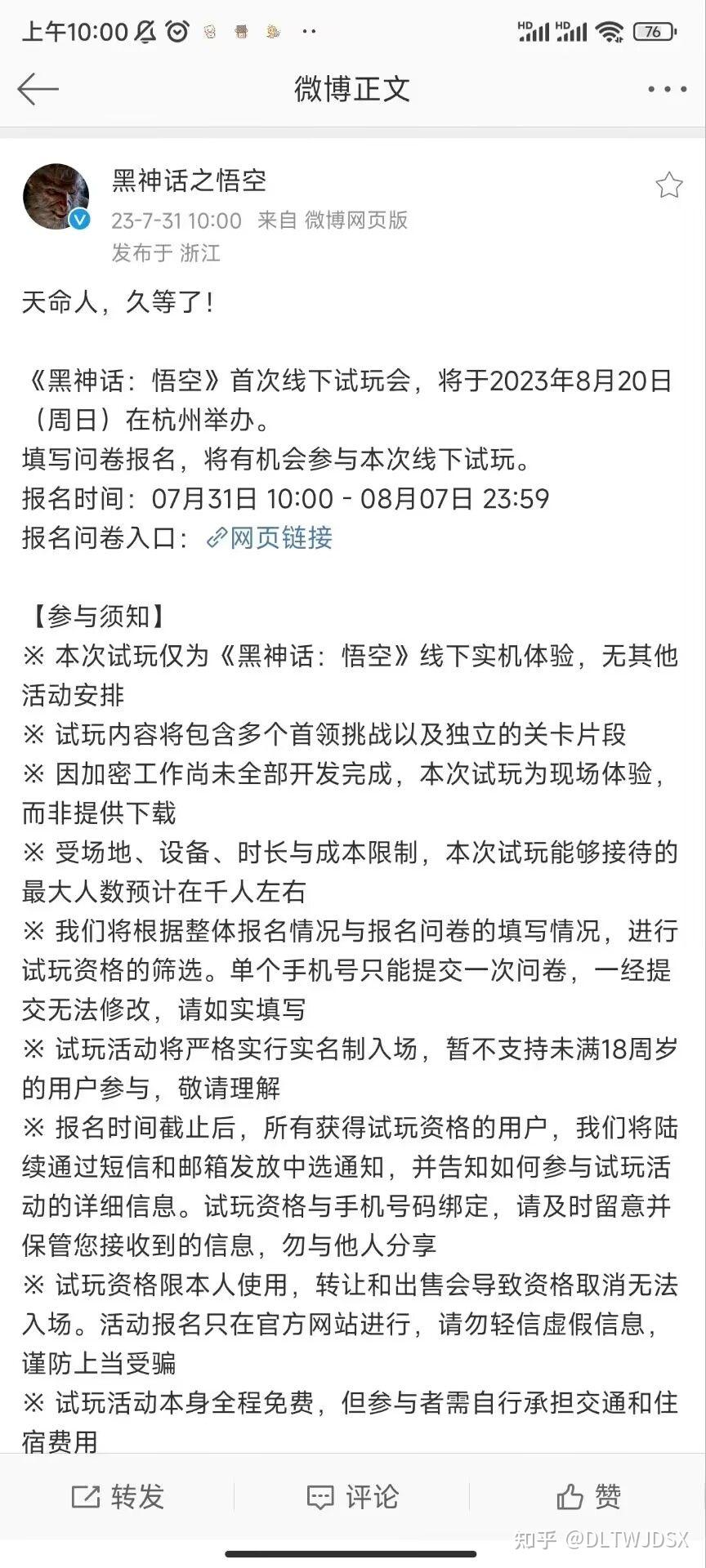
Task: Tap the 黑神话之悟空 account name
Action: point(190,180)
